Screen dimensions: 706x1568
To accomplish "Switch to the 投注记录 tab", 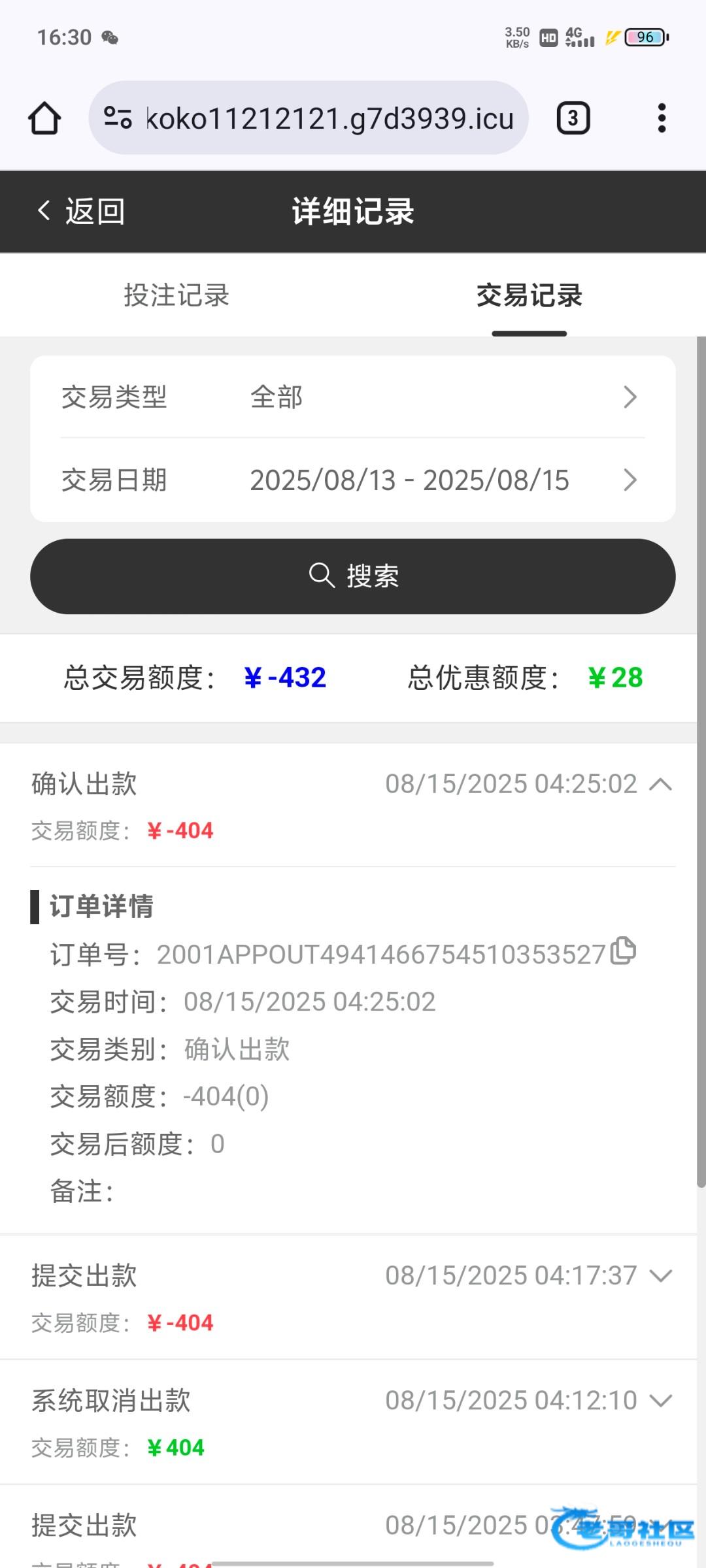I will (x=176, y=295).
